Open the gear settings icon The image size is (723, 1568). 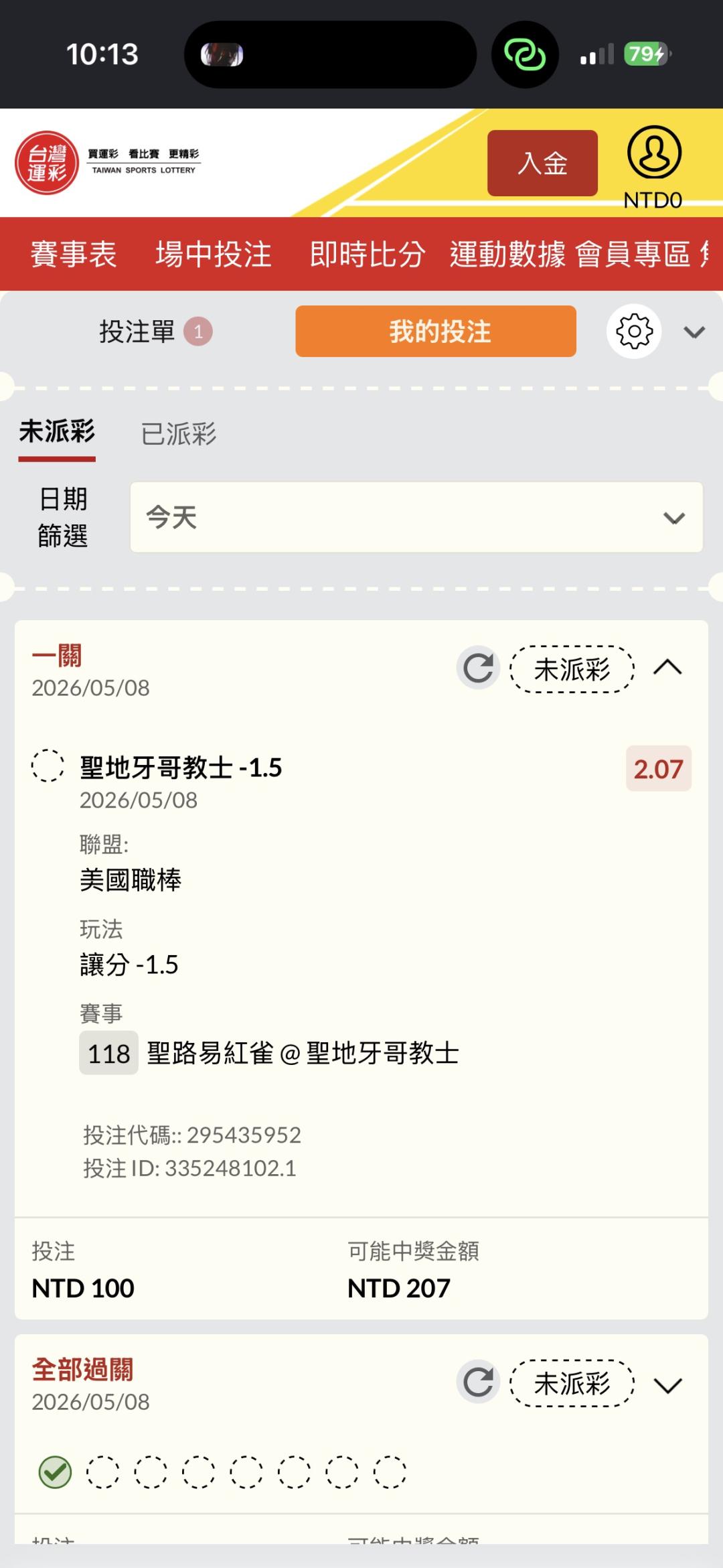634,331
